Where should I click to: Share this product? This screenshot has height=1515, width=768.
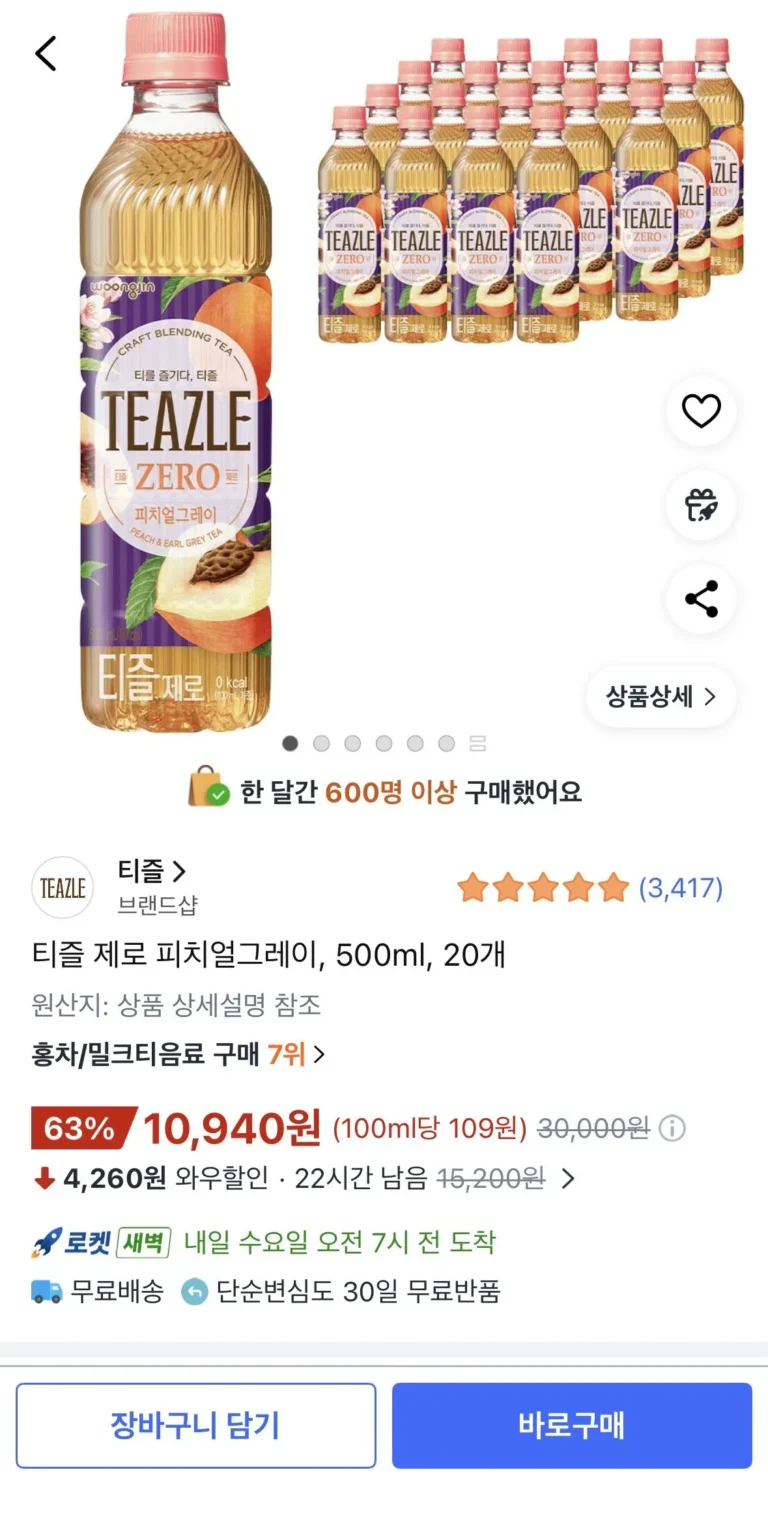tap(701, 599)
